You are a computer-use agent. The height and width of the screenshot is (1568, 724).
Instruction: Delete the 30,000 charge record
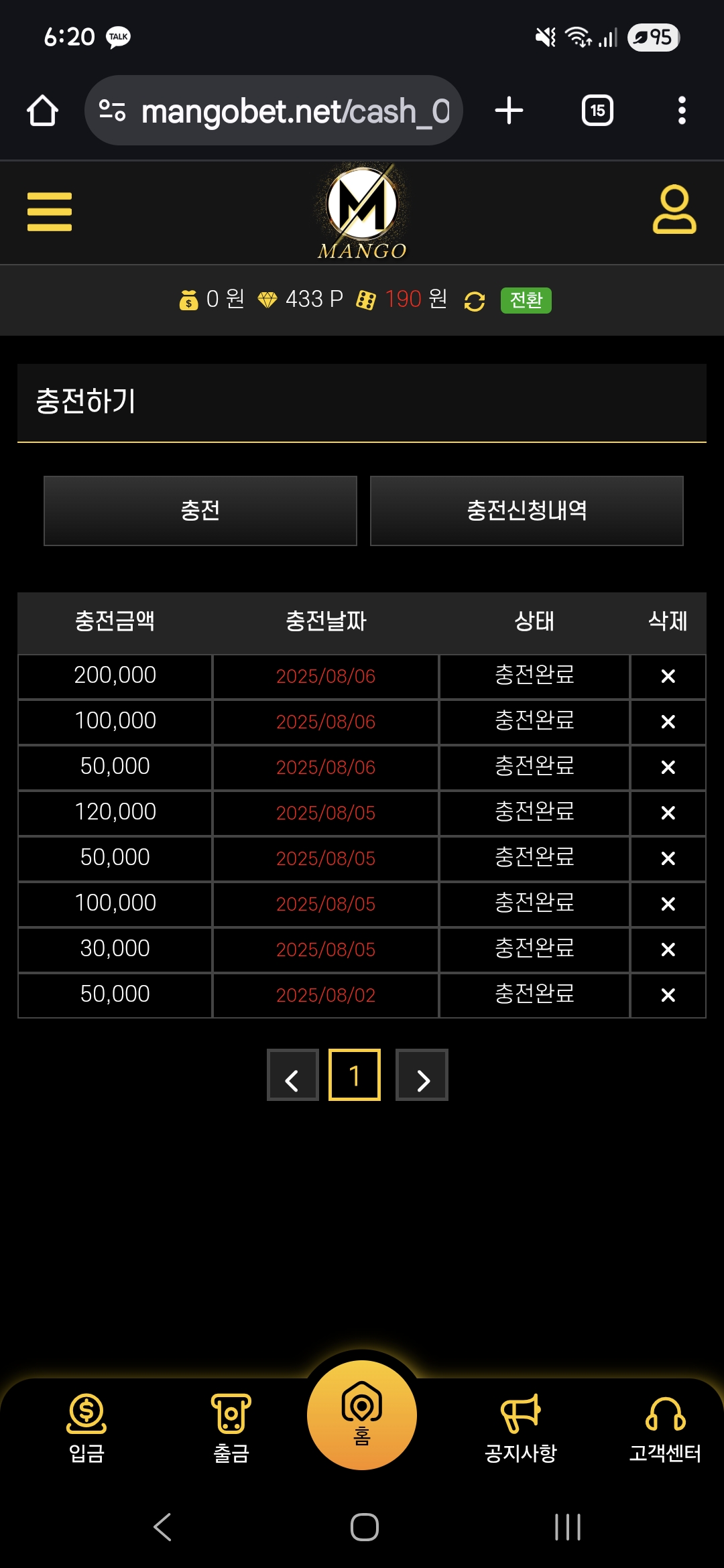(x=668, y=950)
